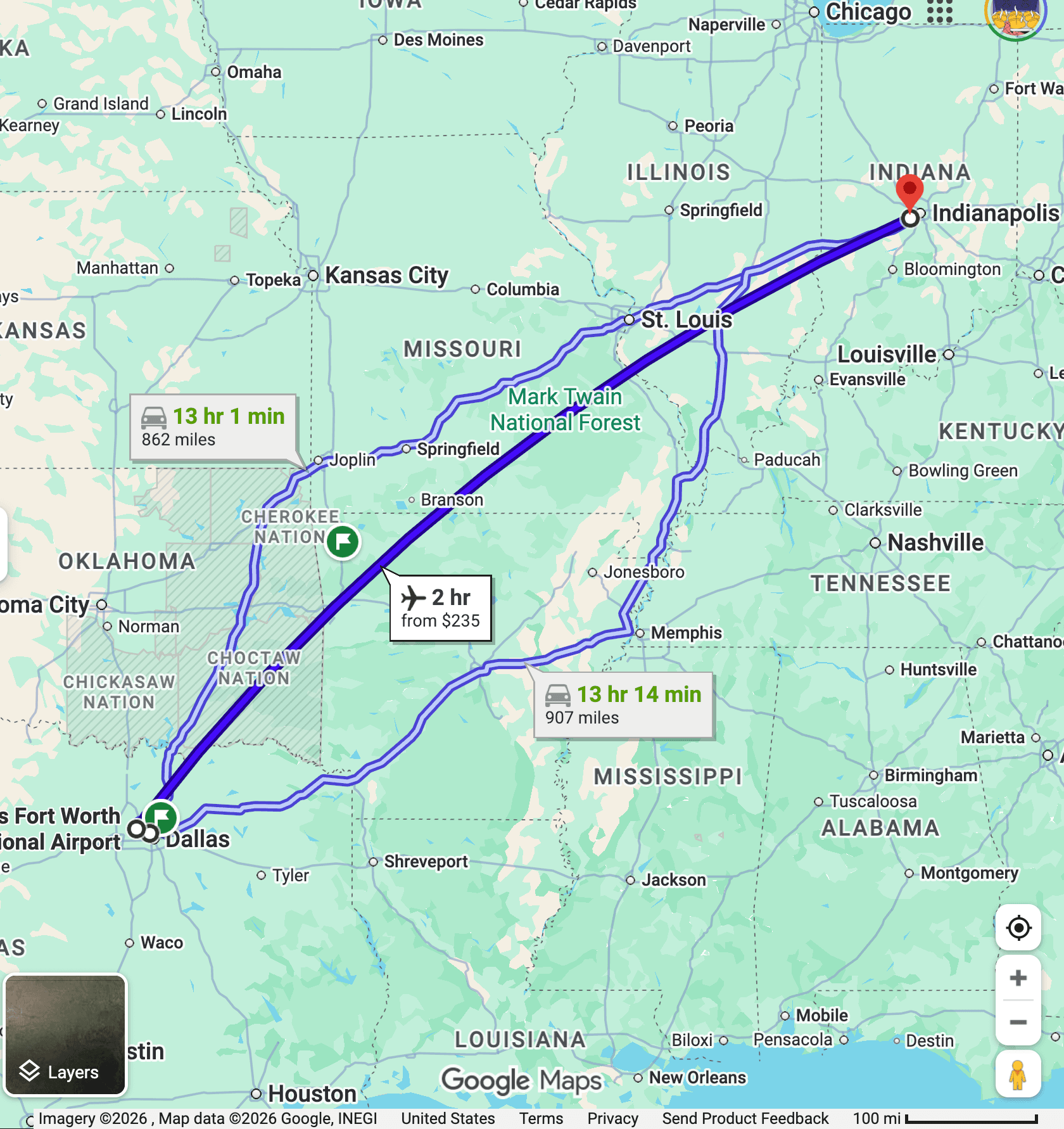Zoom in on the map
The width and height of the screenshot is (1064, 1129).
1018,978
